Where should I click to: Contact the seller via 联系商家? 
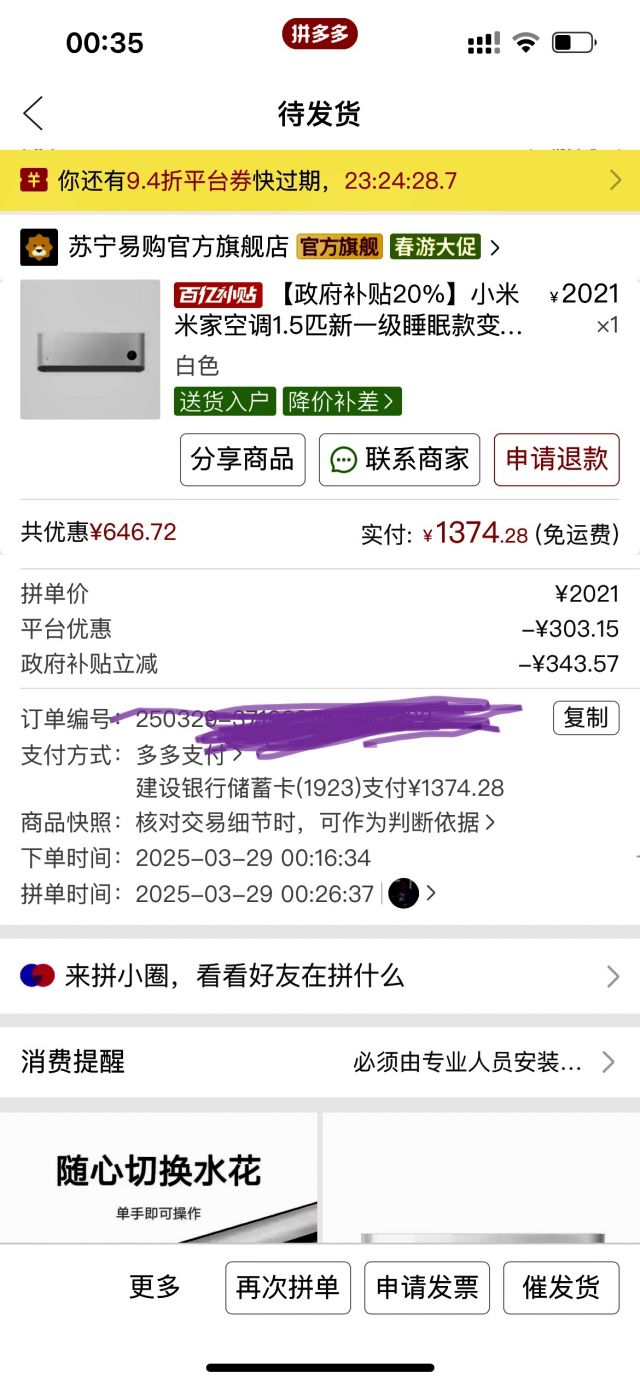coord(399,460)
